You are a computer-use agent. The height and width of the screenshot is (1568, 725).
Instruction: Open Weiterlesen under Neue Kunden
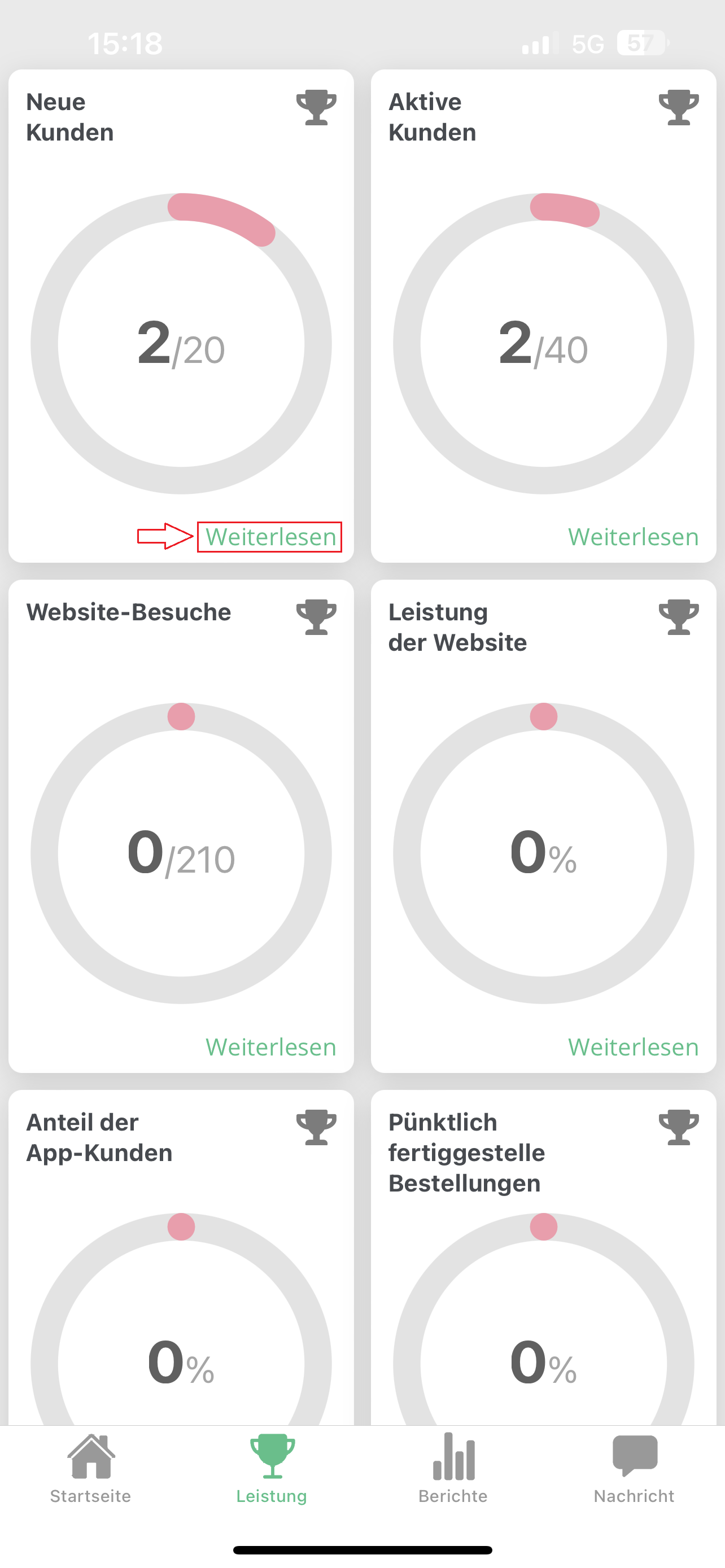coord(270,537)
